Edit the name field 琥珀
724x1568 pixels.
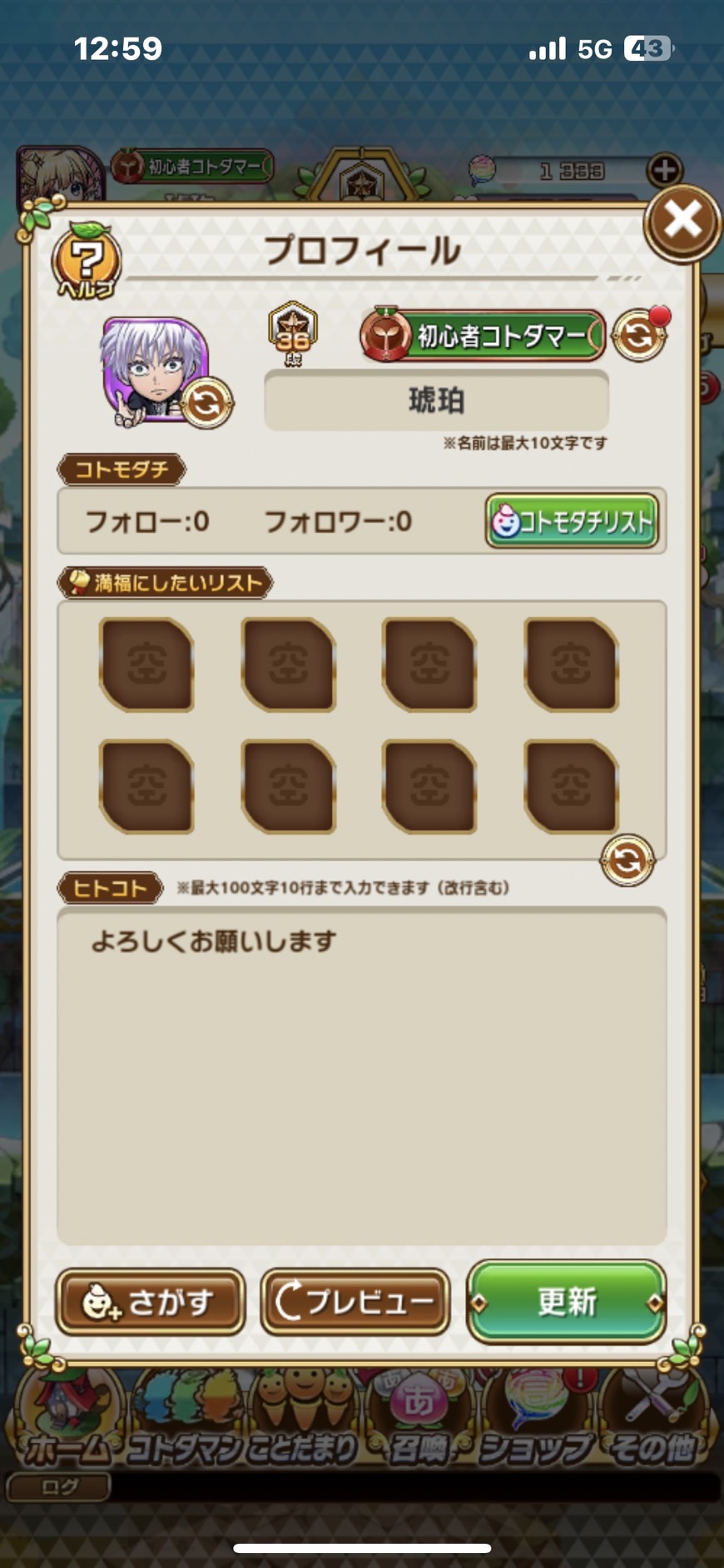[x=436, y=401]
